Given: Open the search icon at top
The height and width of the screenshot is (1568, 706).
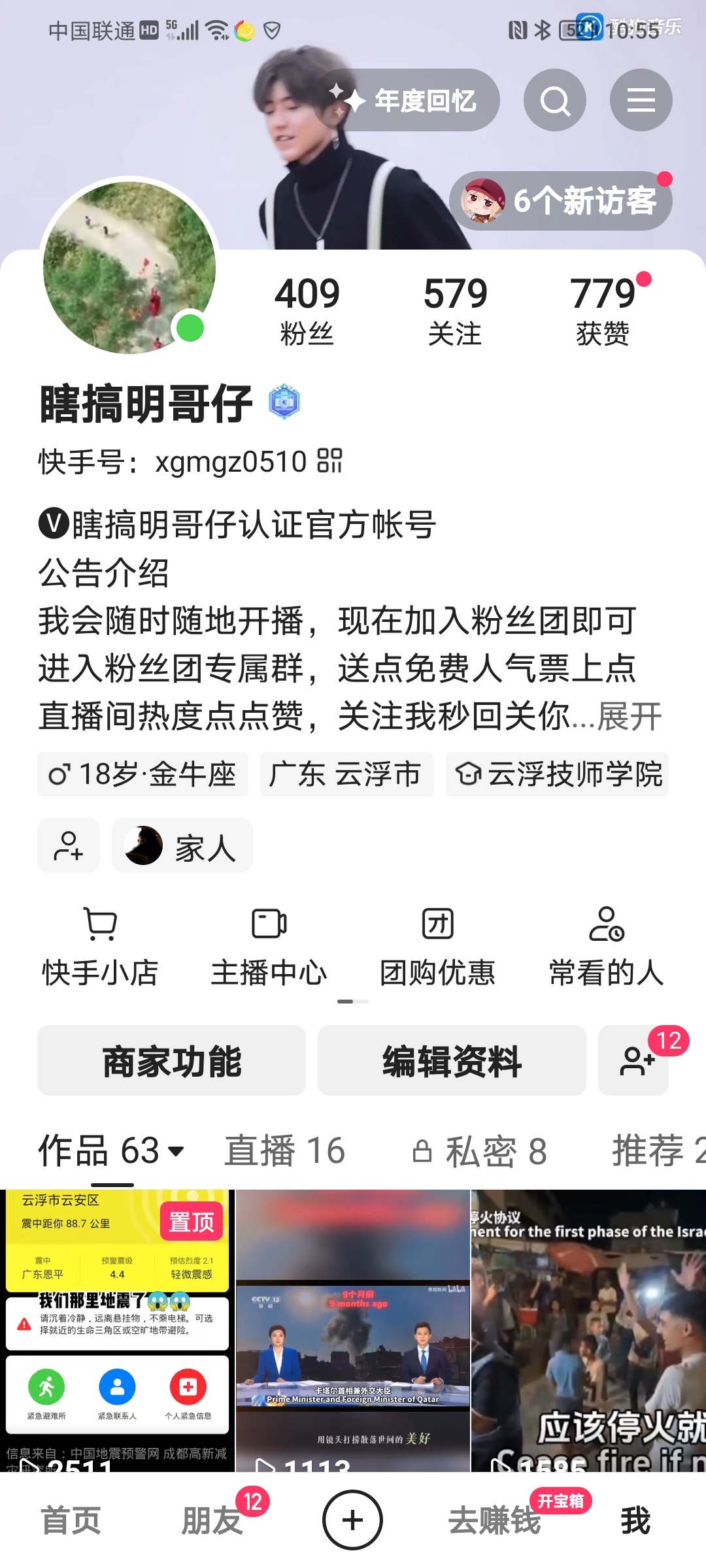Looking at the screenshot, I should point(554,101).
